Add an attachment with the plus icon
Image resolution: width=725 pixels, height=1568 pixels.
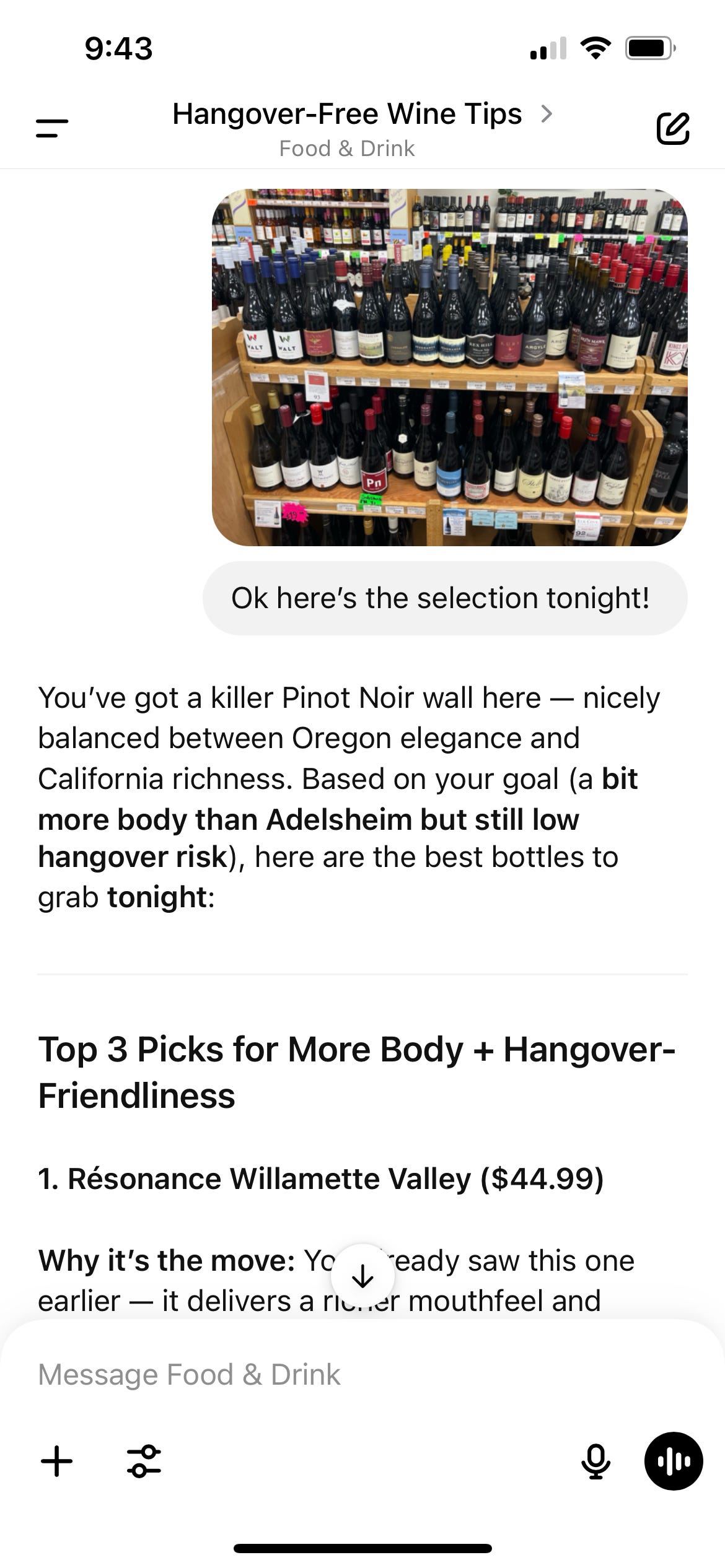click(x=57, y=1461)
